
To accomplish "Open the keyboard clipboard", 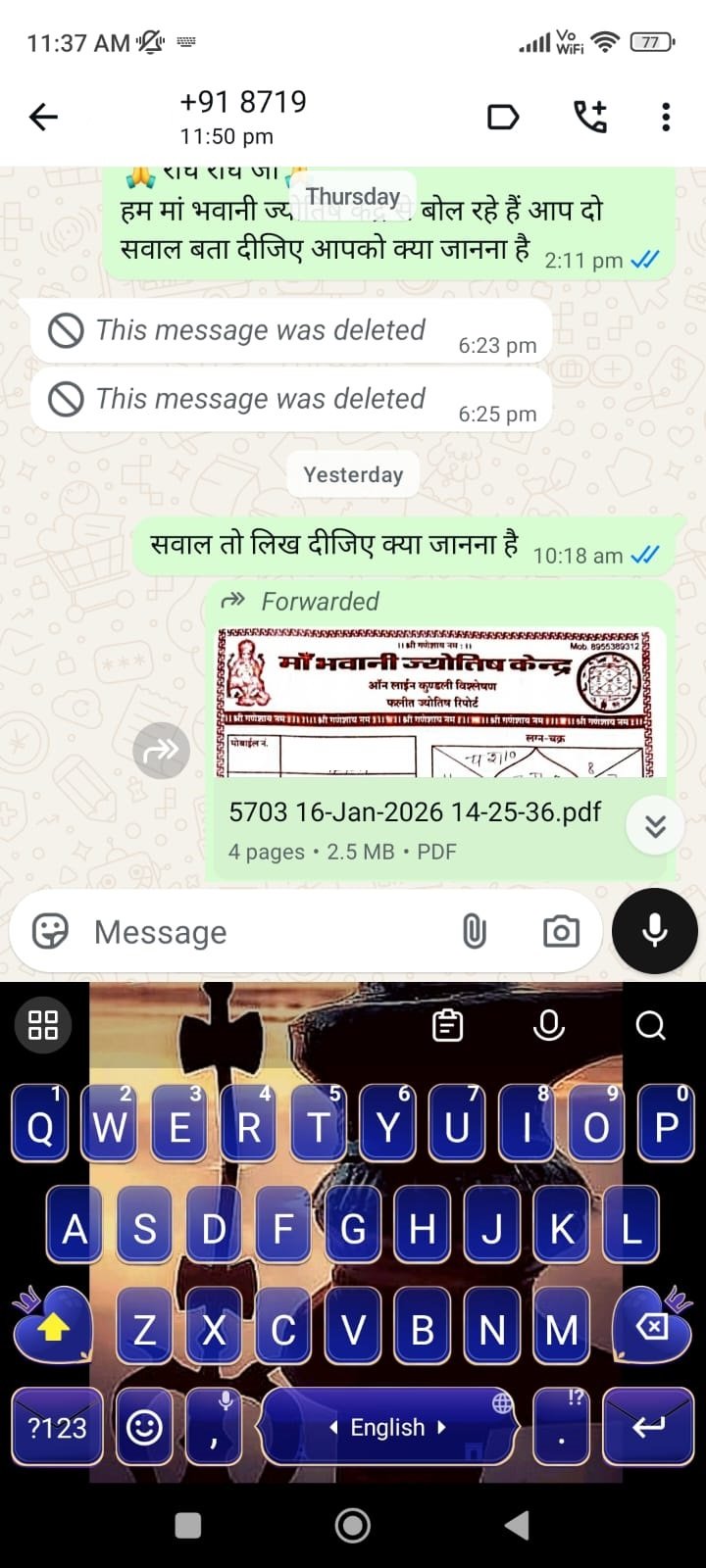I will click(x=448, y=1025).
